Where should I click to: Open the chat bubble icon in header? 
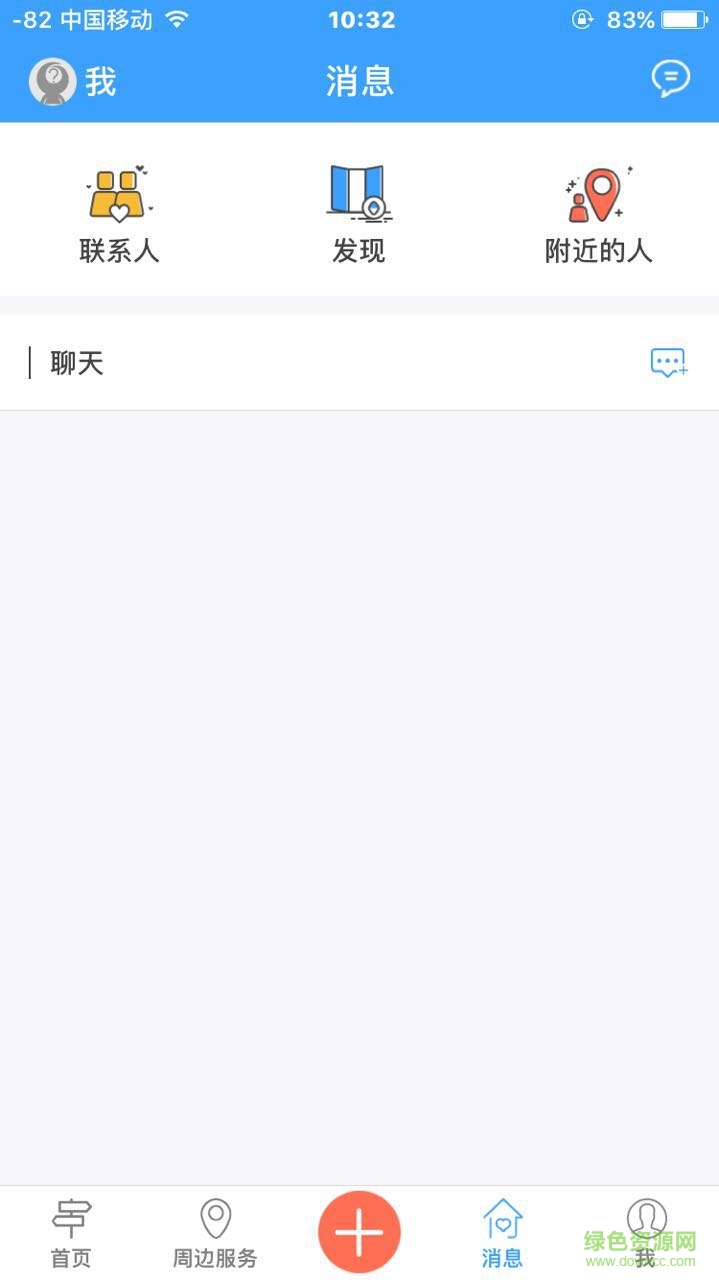pos(670,79)
